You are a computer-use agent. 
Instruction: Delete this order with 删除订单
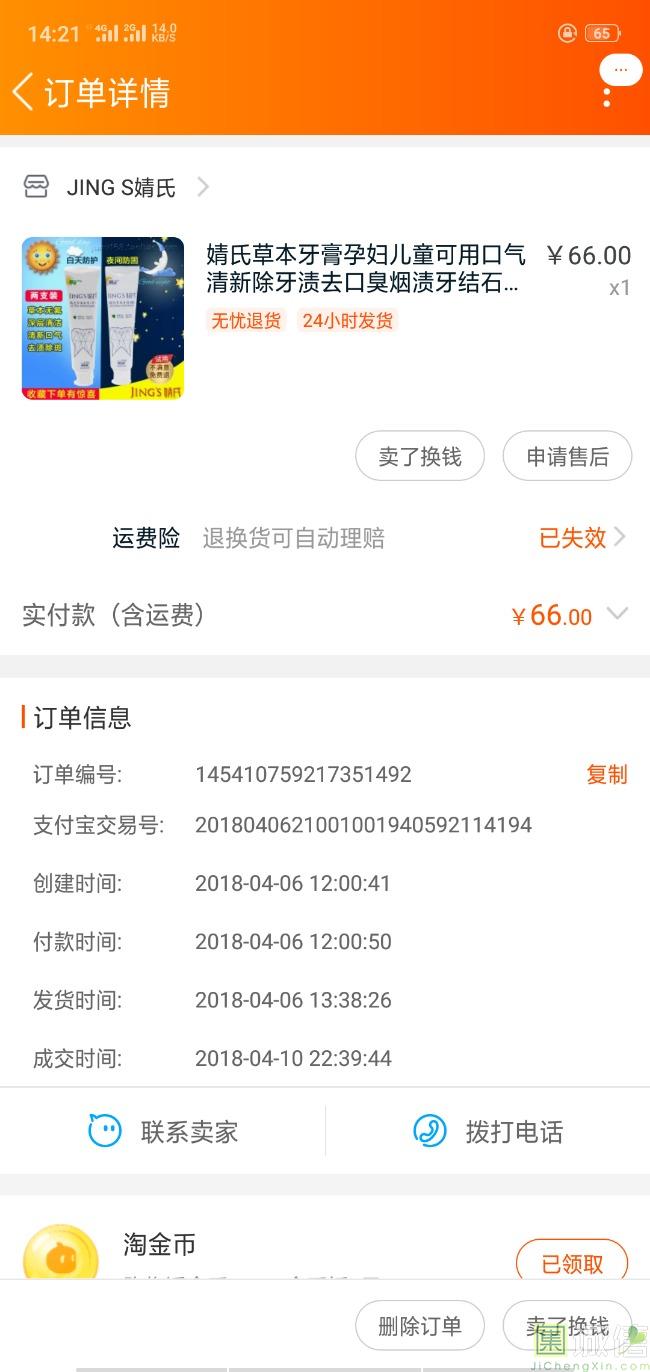420,1326
